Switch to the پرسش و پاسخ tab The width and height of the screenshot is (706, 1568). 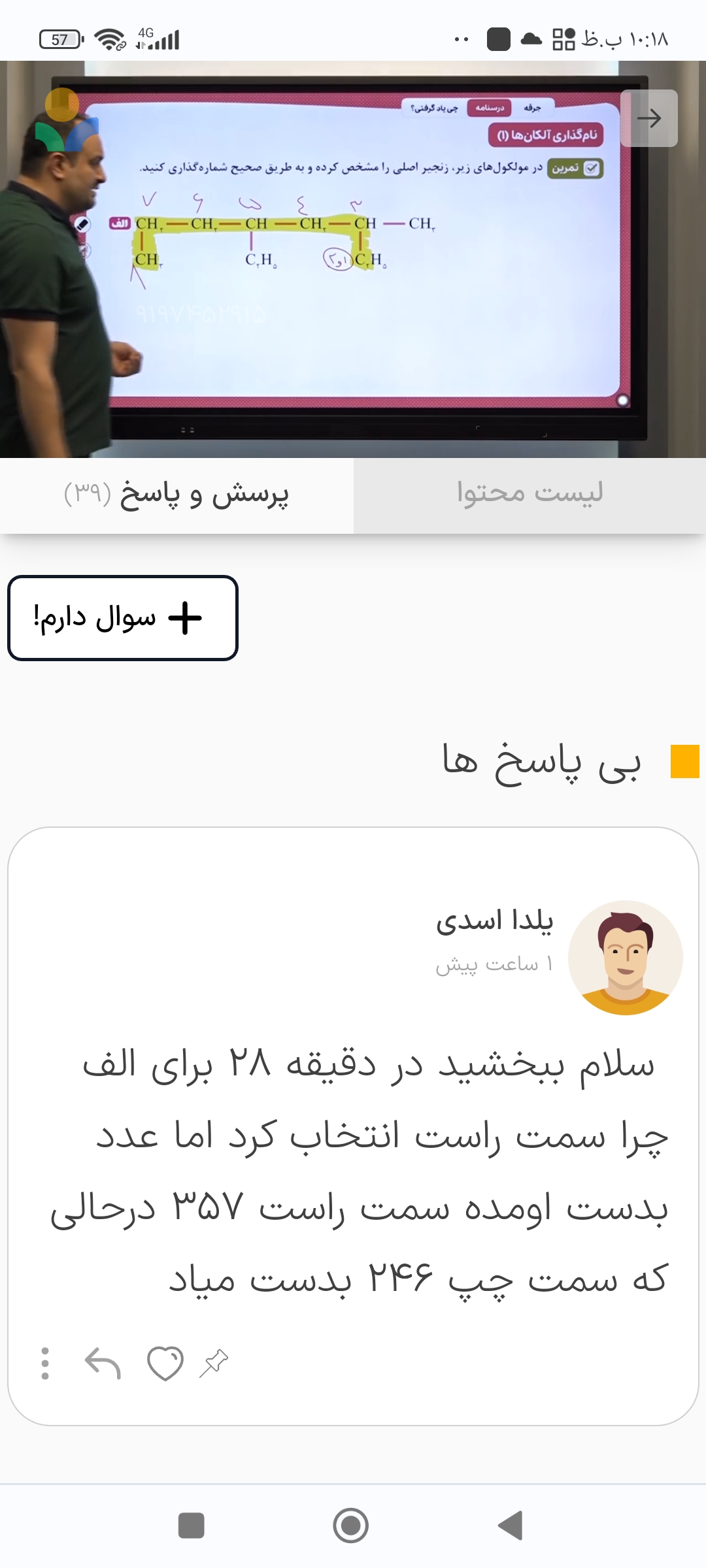(176, 495)
